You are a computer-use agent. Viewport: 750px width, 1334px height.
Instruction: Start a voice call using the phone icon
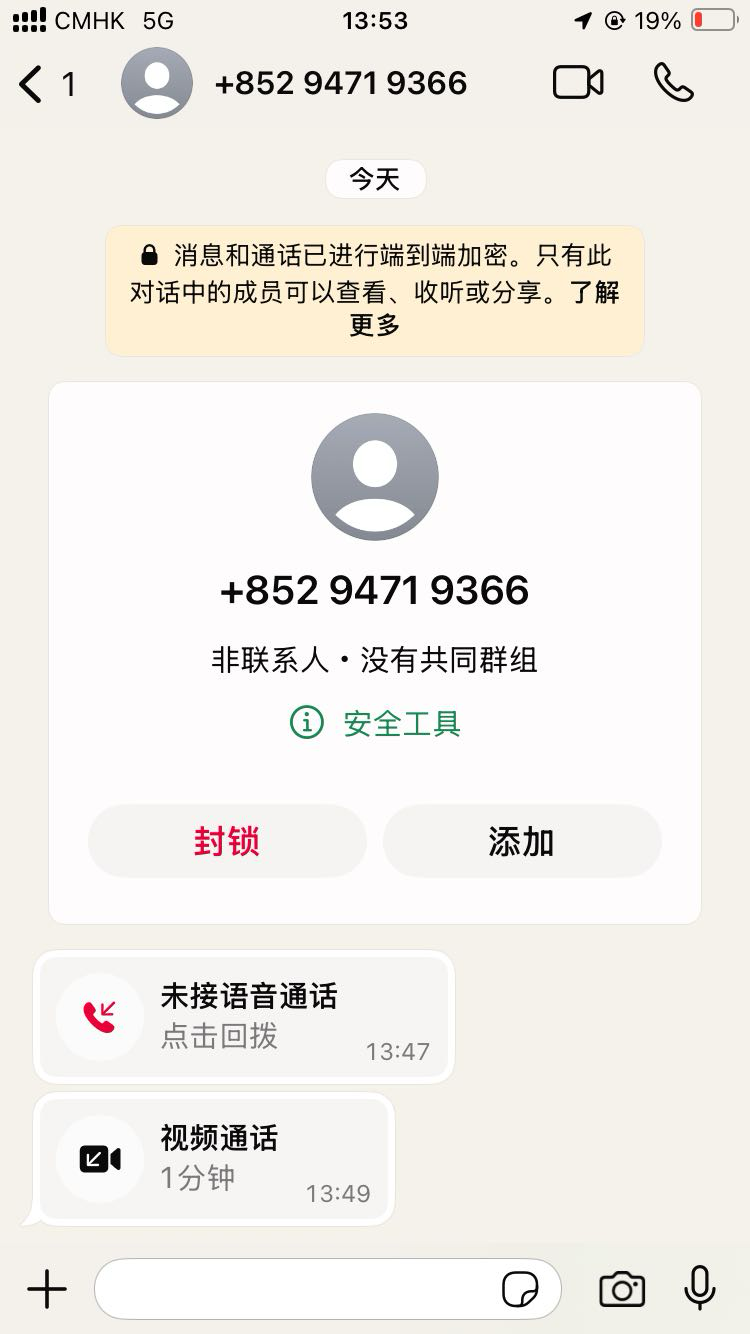click(x=673, y=84)
